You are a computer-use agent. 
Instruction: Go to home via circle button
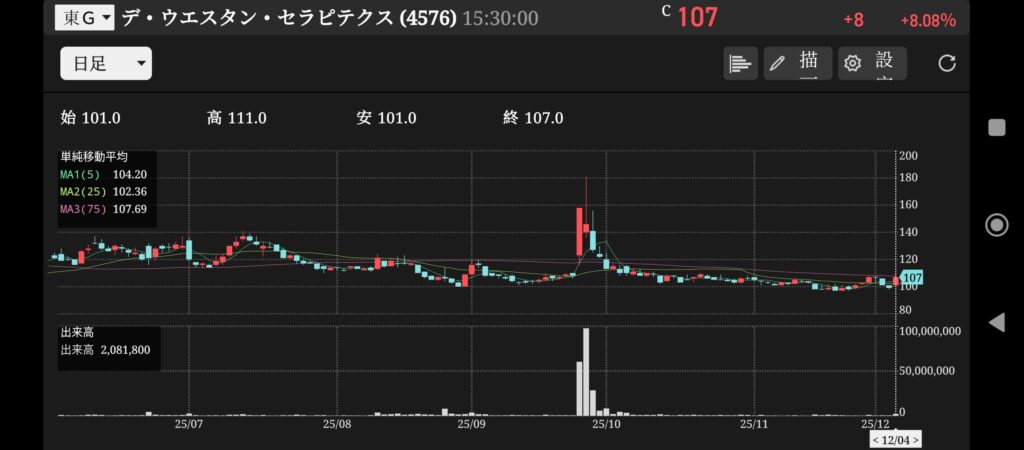click(x=996, y=224)
